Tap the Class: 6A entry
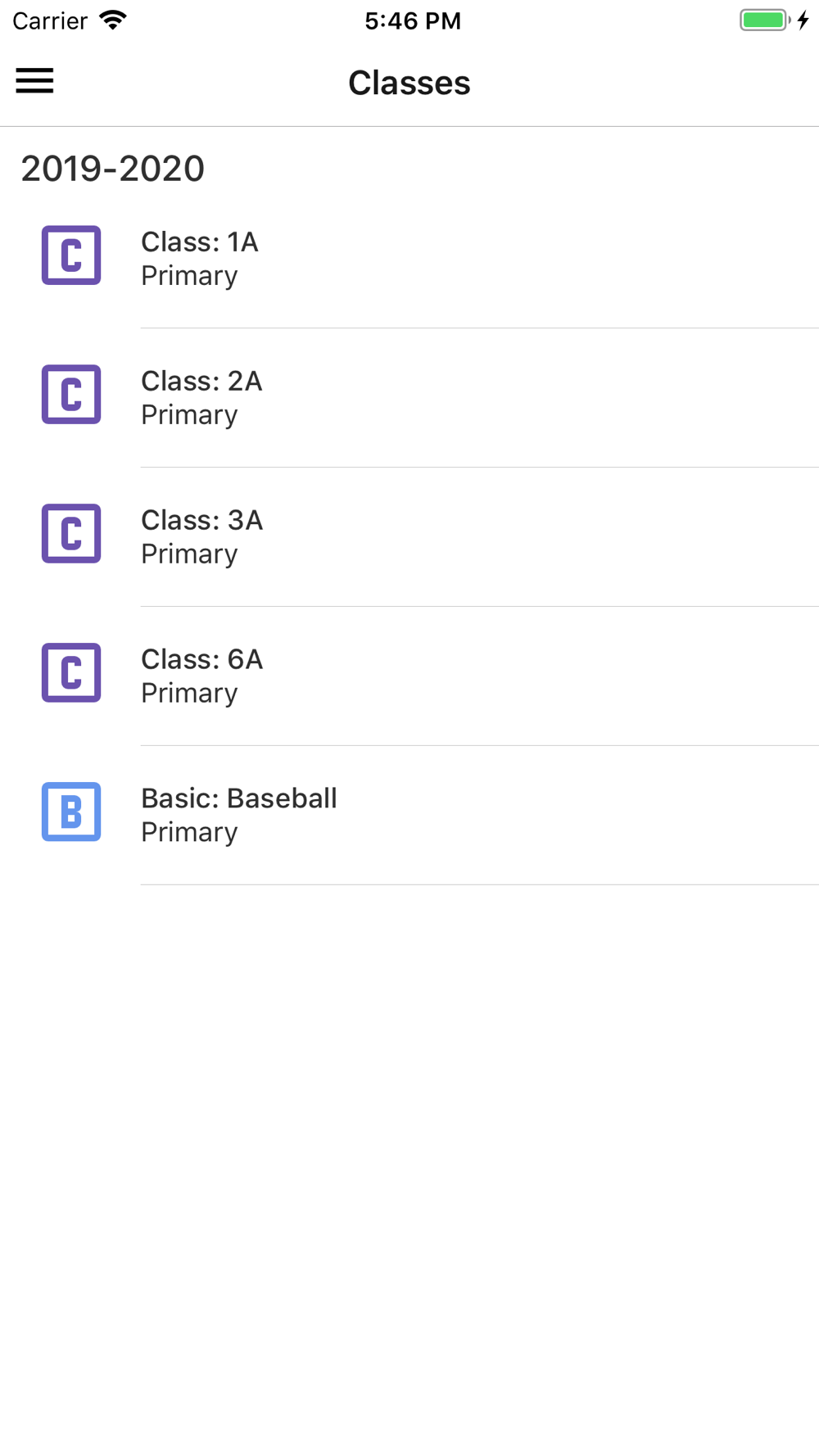This screenshot has width=819, height=1456. pos(409,676)
